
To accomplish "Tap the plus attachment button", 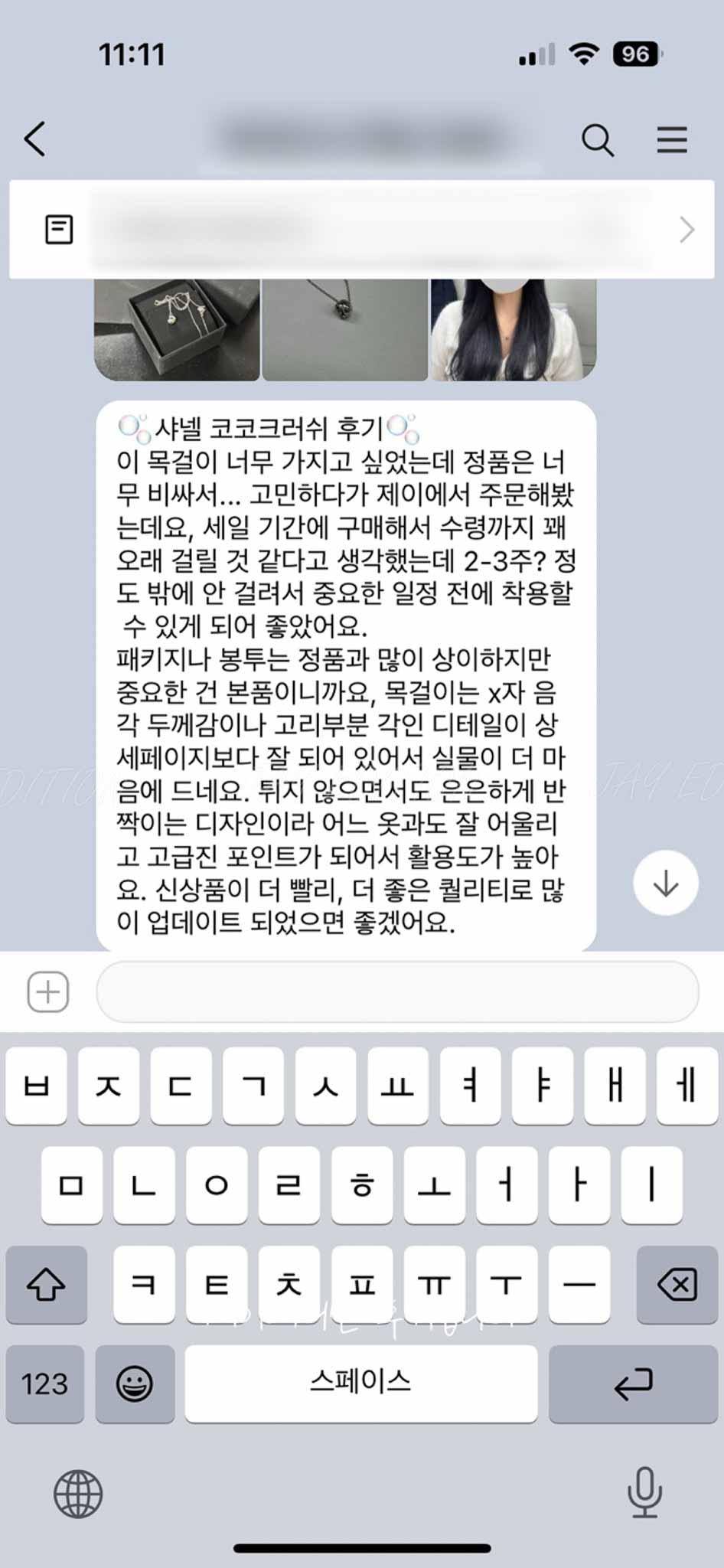I will click(48, 992).
